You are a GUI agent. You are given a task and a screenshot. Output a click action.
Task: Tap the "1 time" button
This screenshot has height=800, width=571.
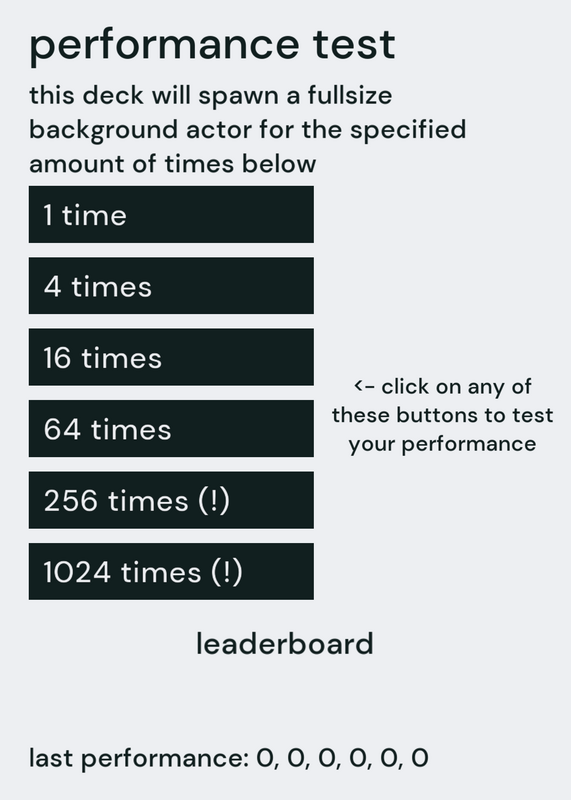click(171, 214)
